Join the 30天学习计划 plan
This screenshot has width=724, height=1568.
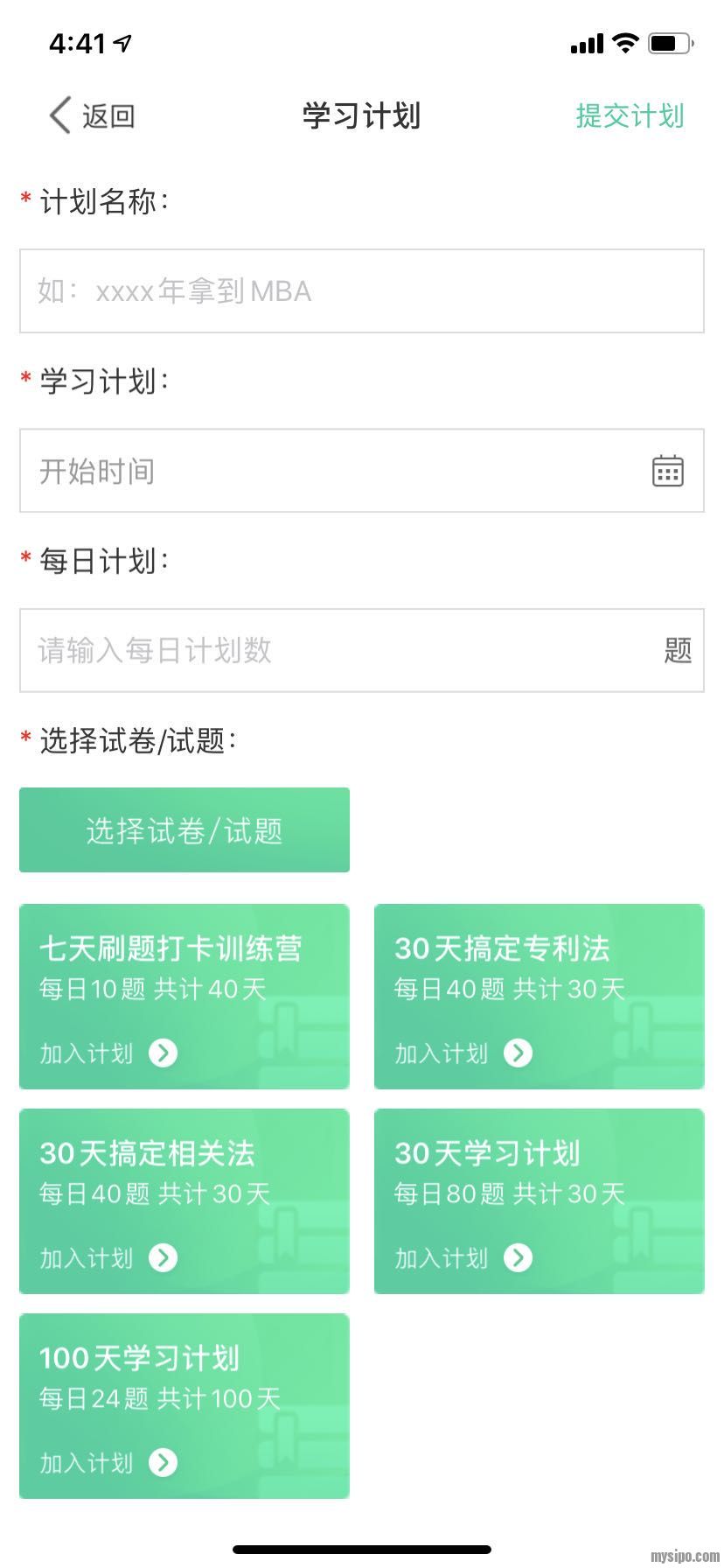click(464, 1257)
